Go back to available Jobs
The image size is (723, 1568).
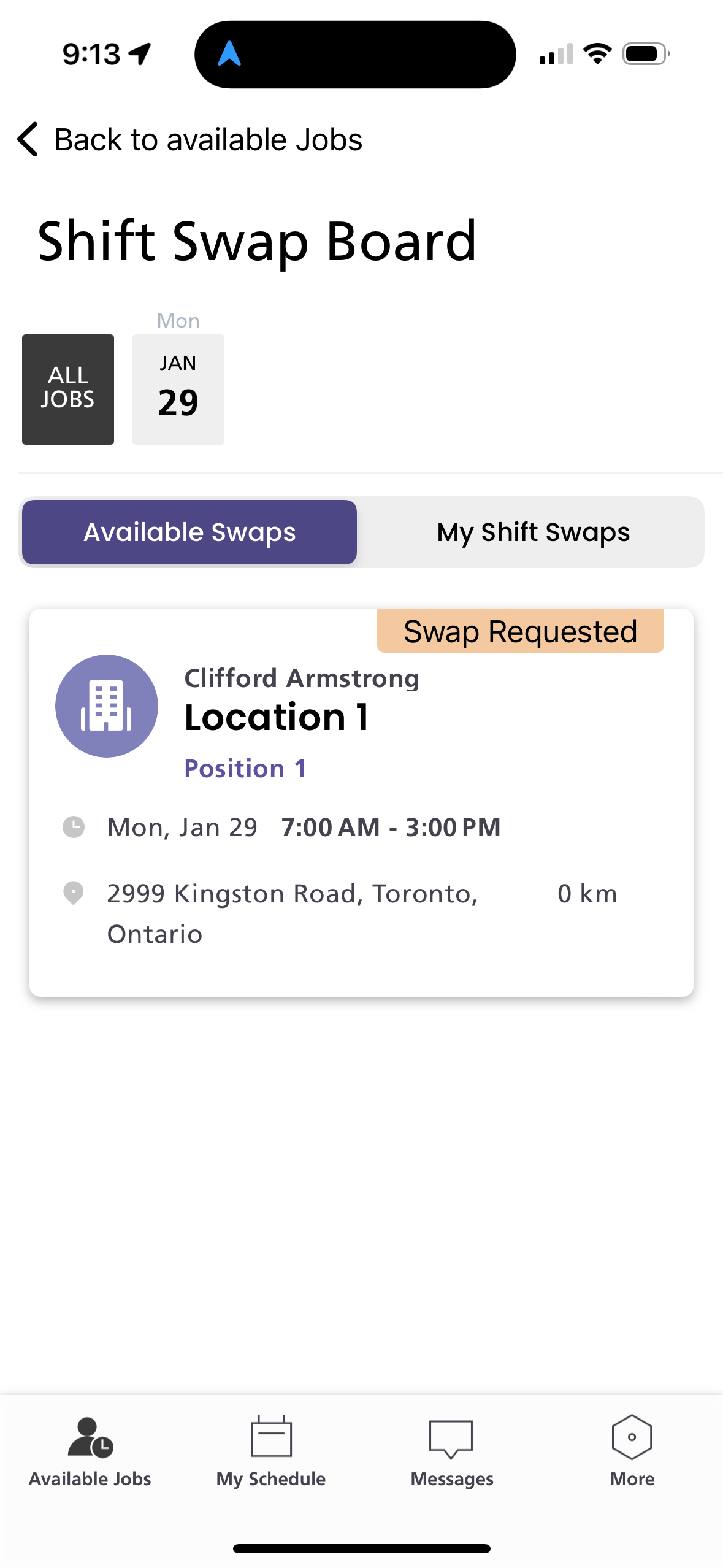pos(190,139)
